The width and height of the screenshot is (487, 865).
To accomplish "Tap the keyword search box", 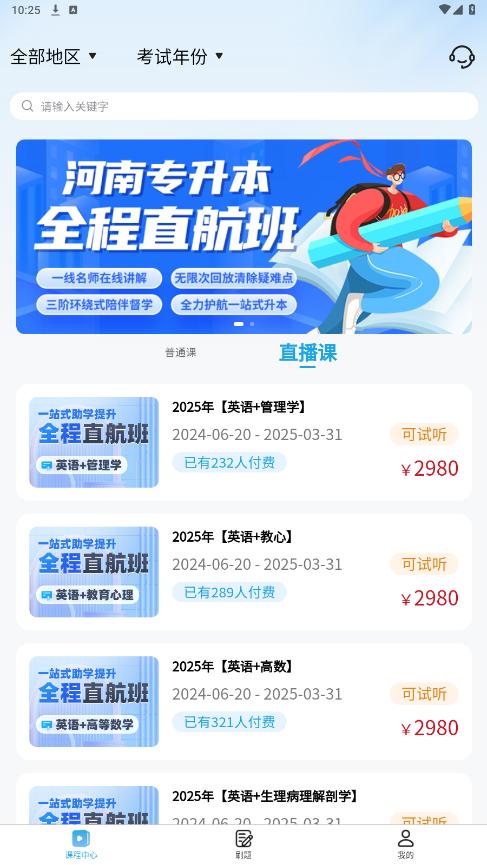I will 244,106.
